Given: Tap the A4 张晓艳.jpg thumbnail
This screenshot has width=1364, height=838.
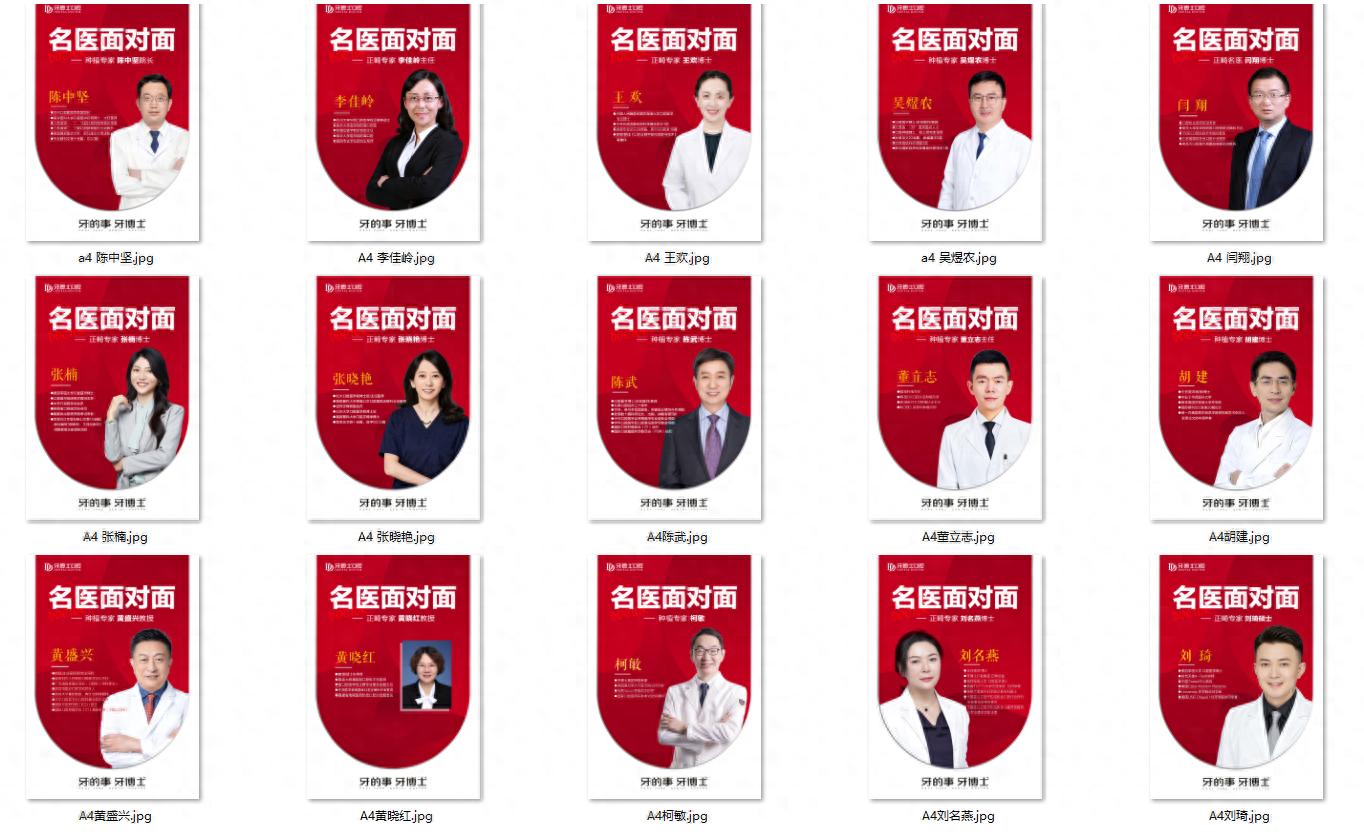Looking at the screenshot, I should 394,398.
